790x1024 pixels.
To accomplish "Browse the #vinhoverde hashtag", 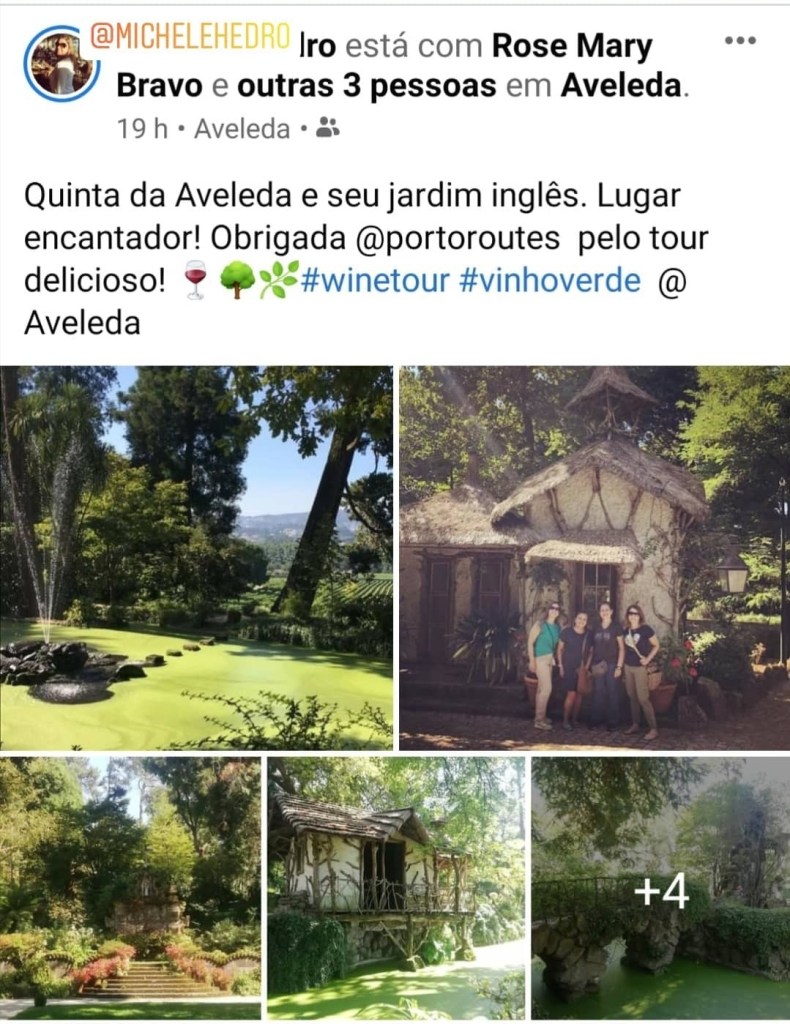I will tap(549, 281).
